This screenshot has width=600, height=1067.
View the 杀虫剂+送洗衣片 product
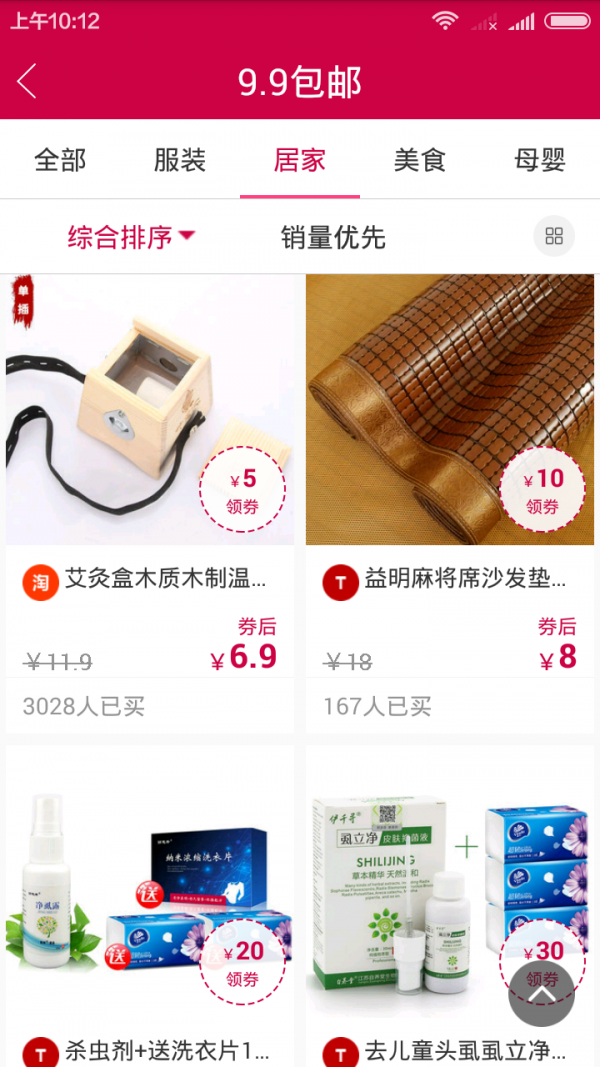coord(150,900)
